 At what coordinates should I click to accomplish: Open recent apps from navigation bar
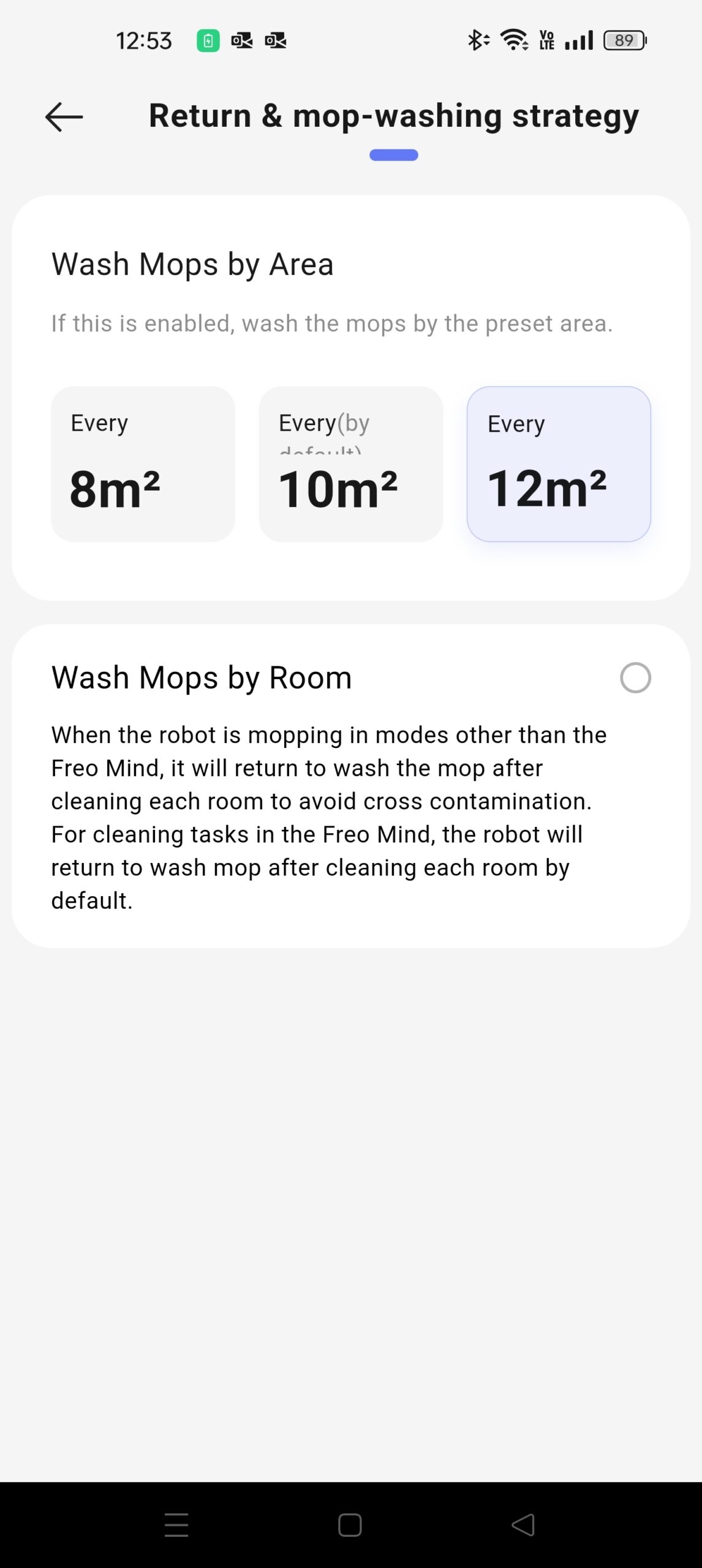176,1525
